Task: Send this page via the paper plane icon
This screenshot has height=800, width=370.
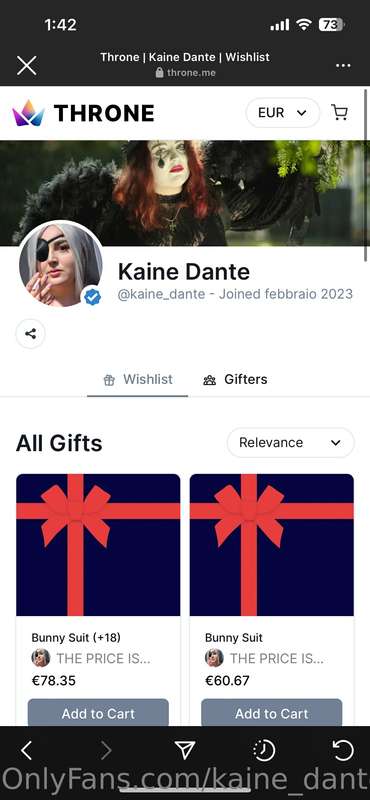Action: coord(185,749)
